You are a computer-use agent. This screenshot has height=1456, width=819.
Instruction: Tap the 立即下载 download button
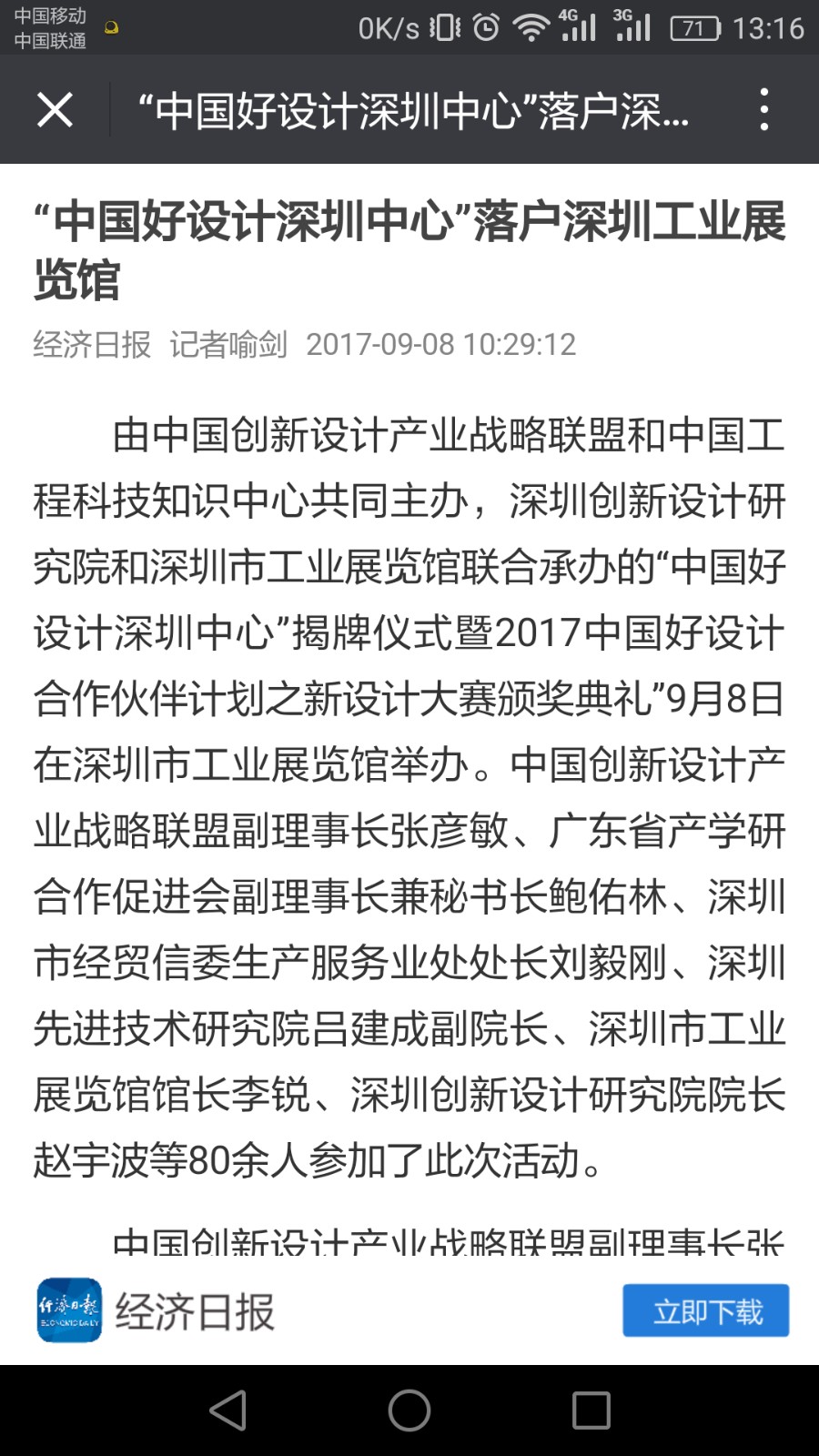point(705,1310)
